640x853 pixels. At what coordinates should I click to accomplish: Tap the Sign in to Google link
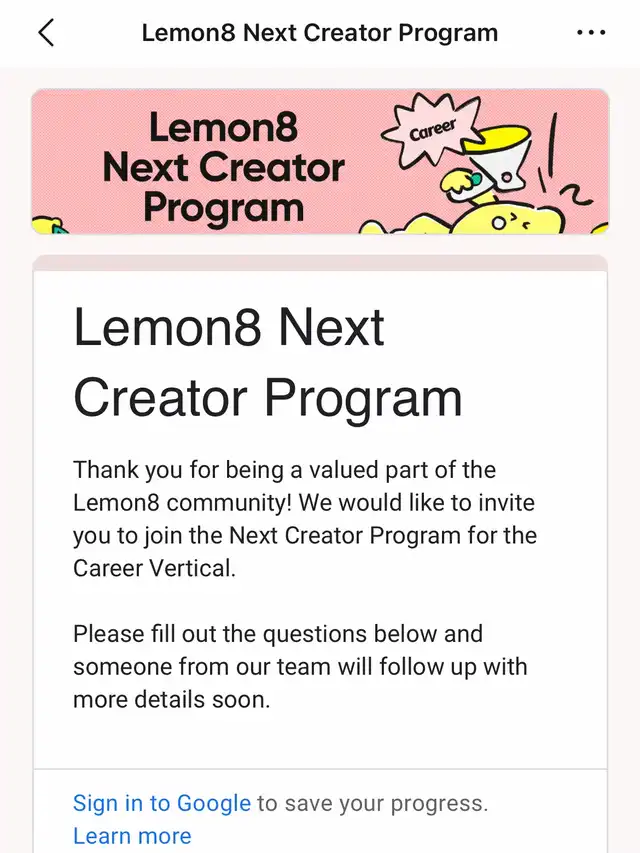(x=162, y=803)
